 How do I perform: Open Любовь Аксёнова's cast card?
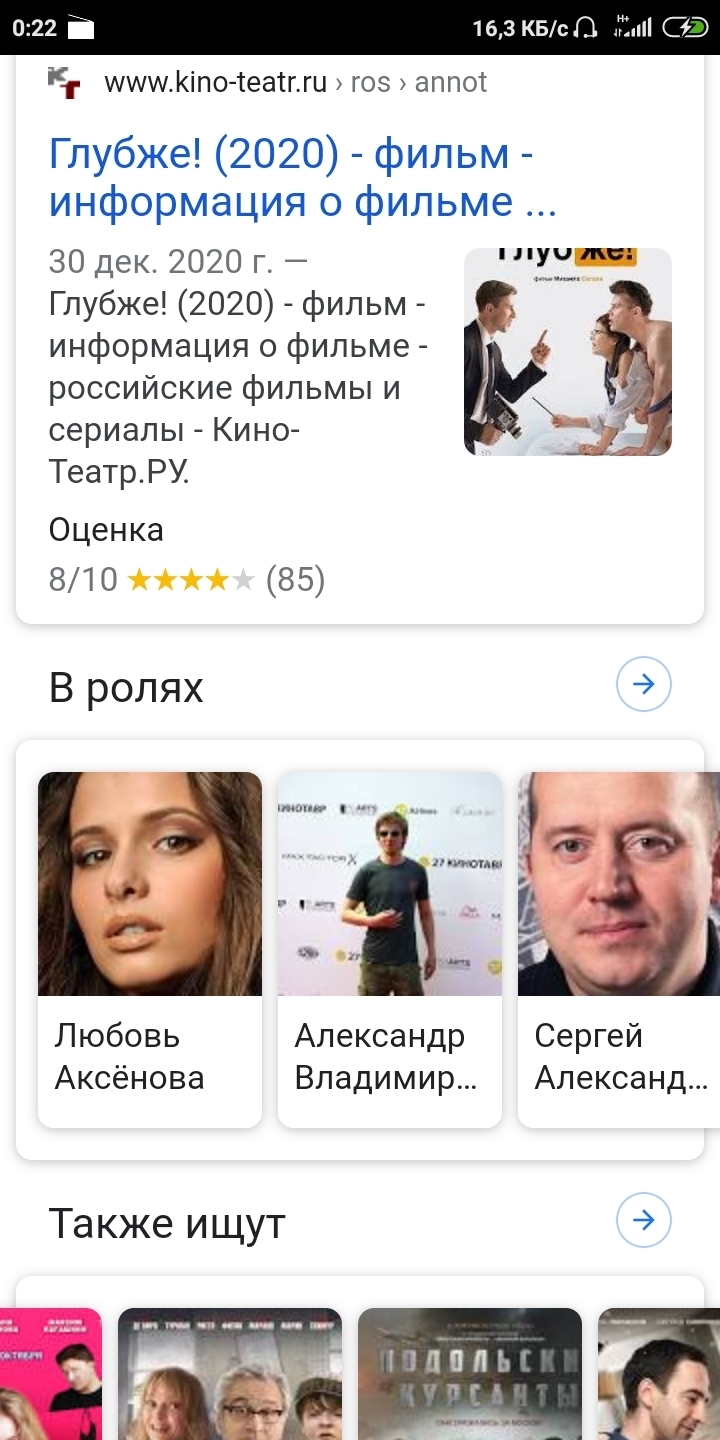pos(150,948)
